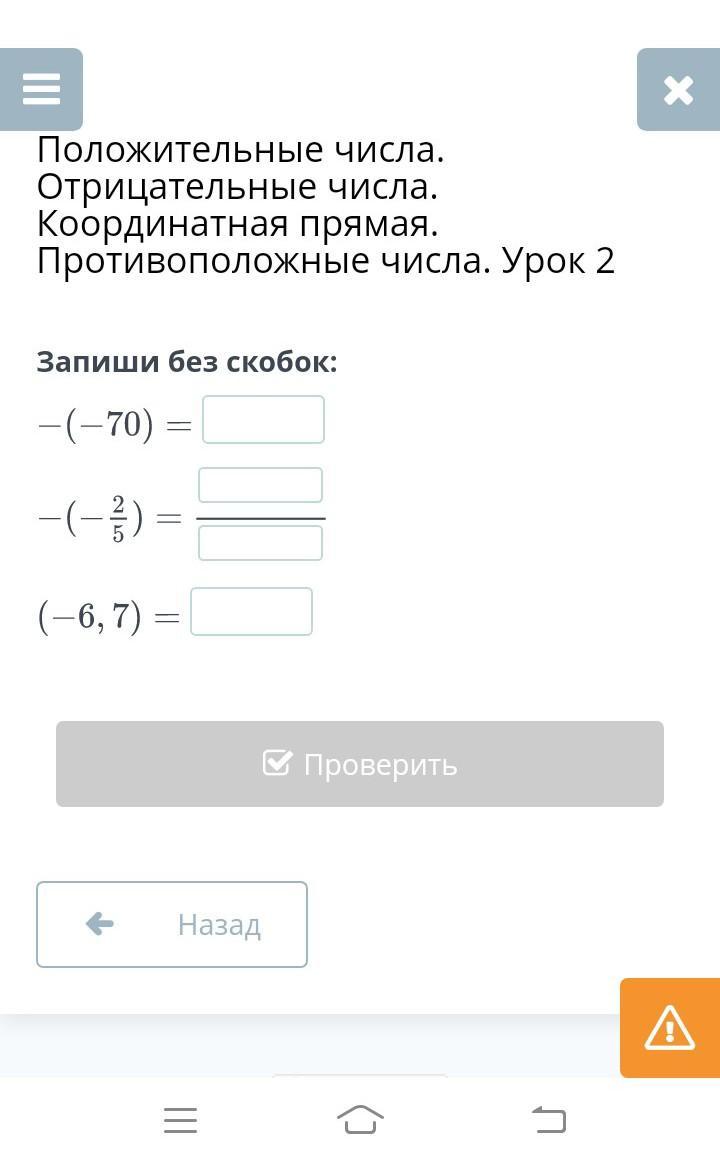Tap the Проверить button
Image resolution: width=720 pixels, height=1162 pixels.
(x=360, y=764)
